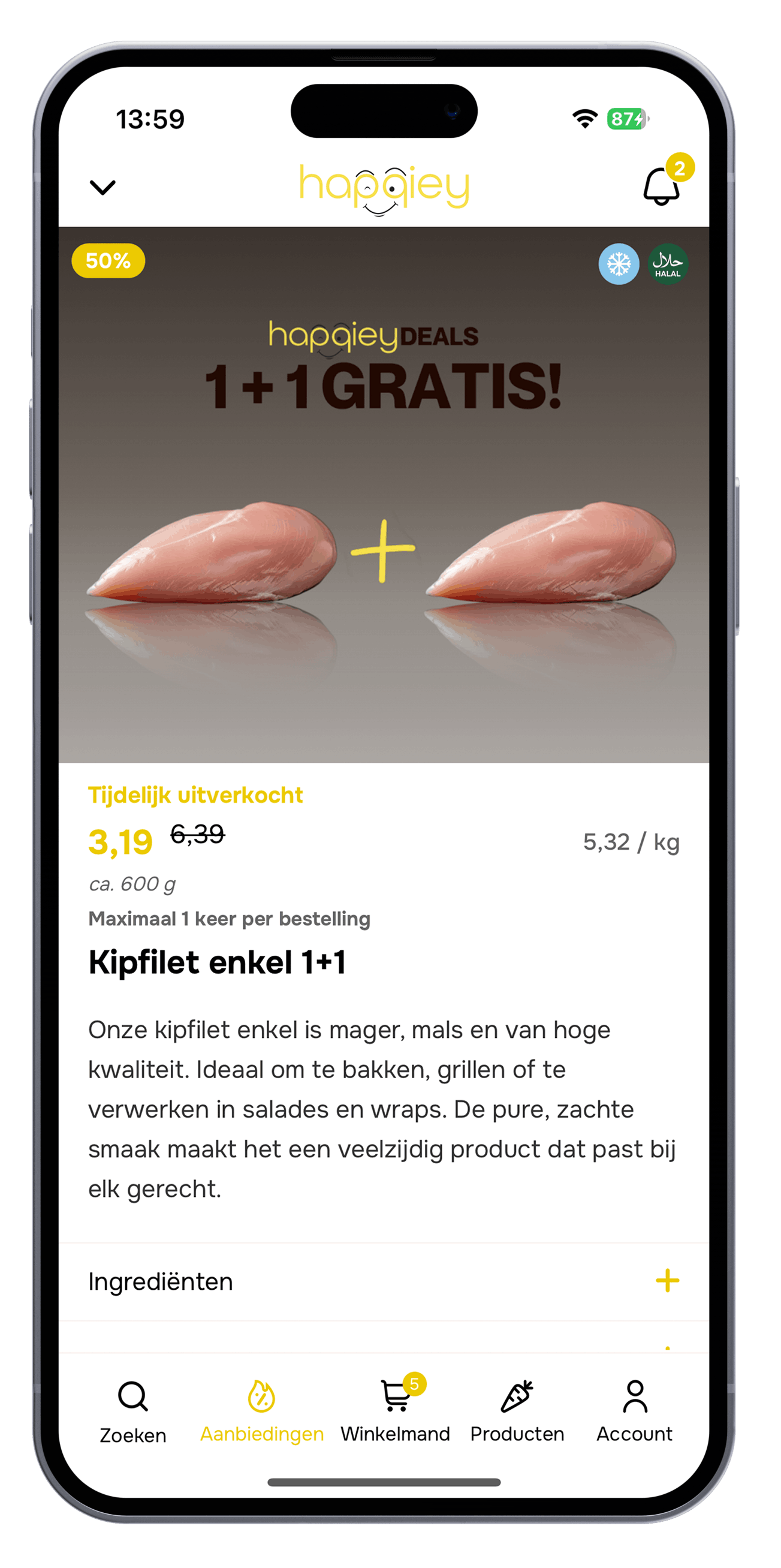Expand the Ingrediënten section

[667, 1281]
